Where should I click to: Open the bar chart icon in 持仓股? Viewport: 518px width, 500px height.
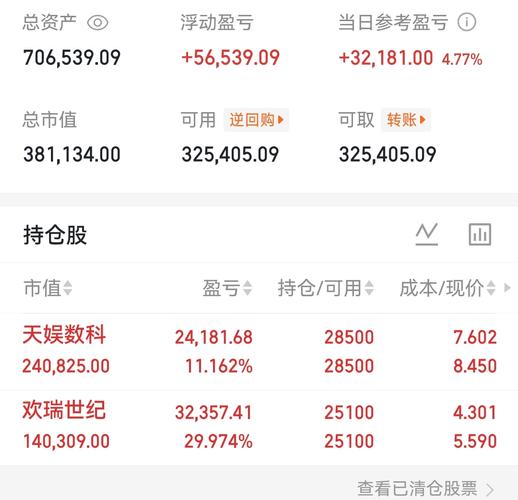click(x=480, y=234)
